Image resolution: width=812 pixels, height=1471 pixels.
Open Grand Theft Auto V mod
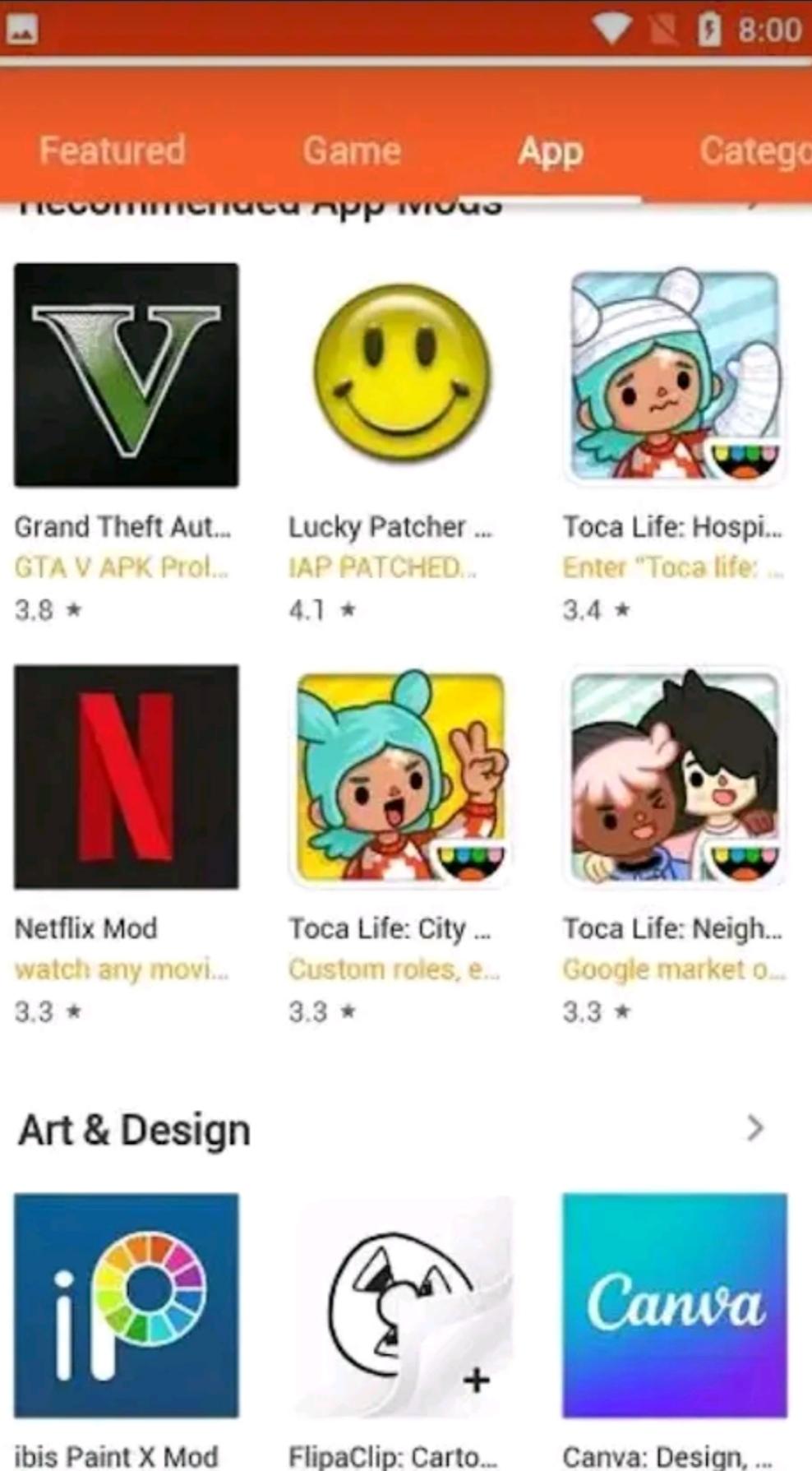(x=127, y=375)
